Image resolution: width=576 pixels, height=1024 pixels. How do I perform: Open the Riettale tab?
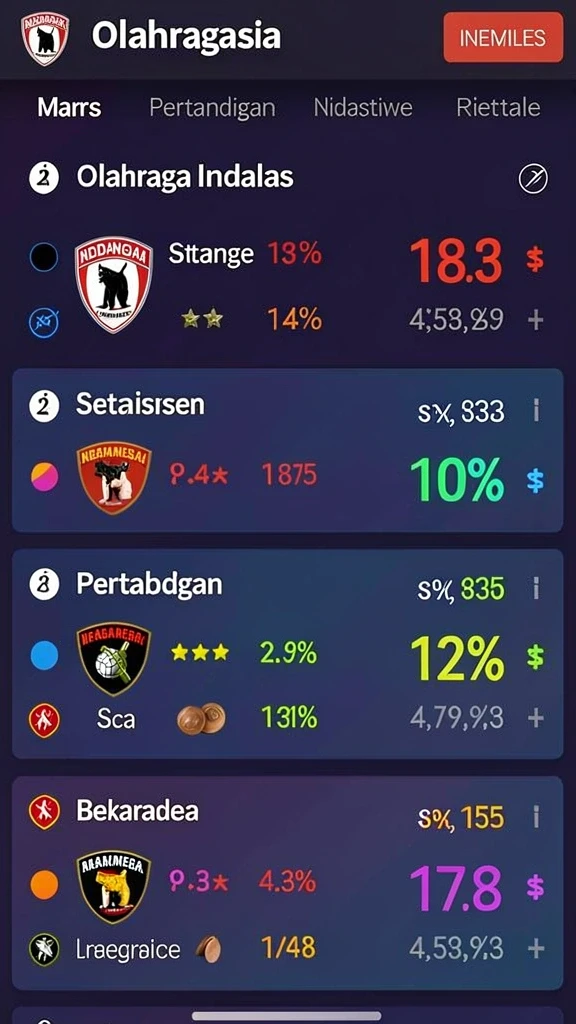pos(498,107)
